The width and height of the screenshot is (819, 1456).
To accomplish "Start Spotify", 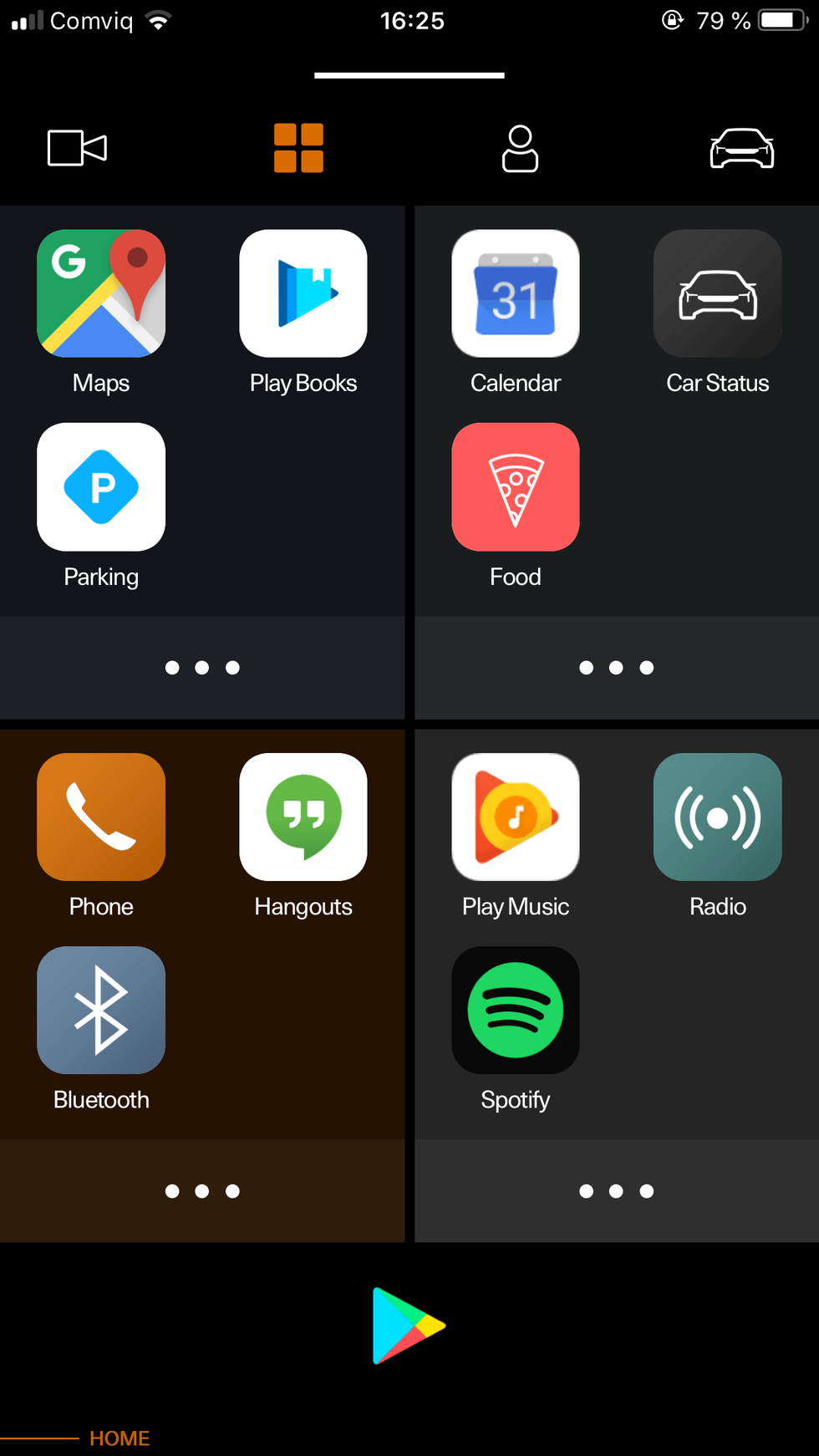I will [x=516, y=1011].
